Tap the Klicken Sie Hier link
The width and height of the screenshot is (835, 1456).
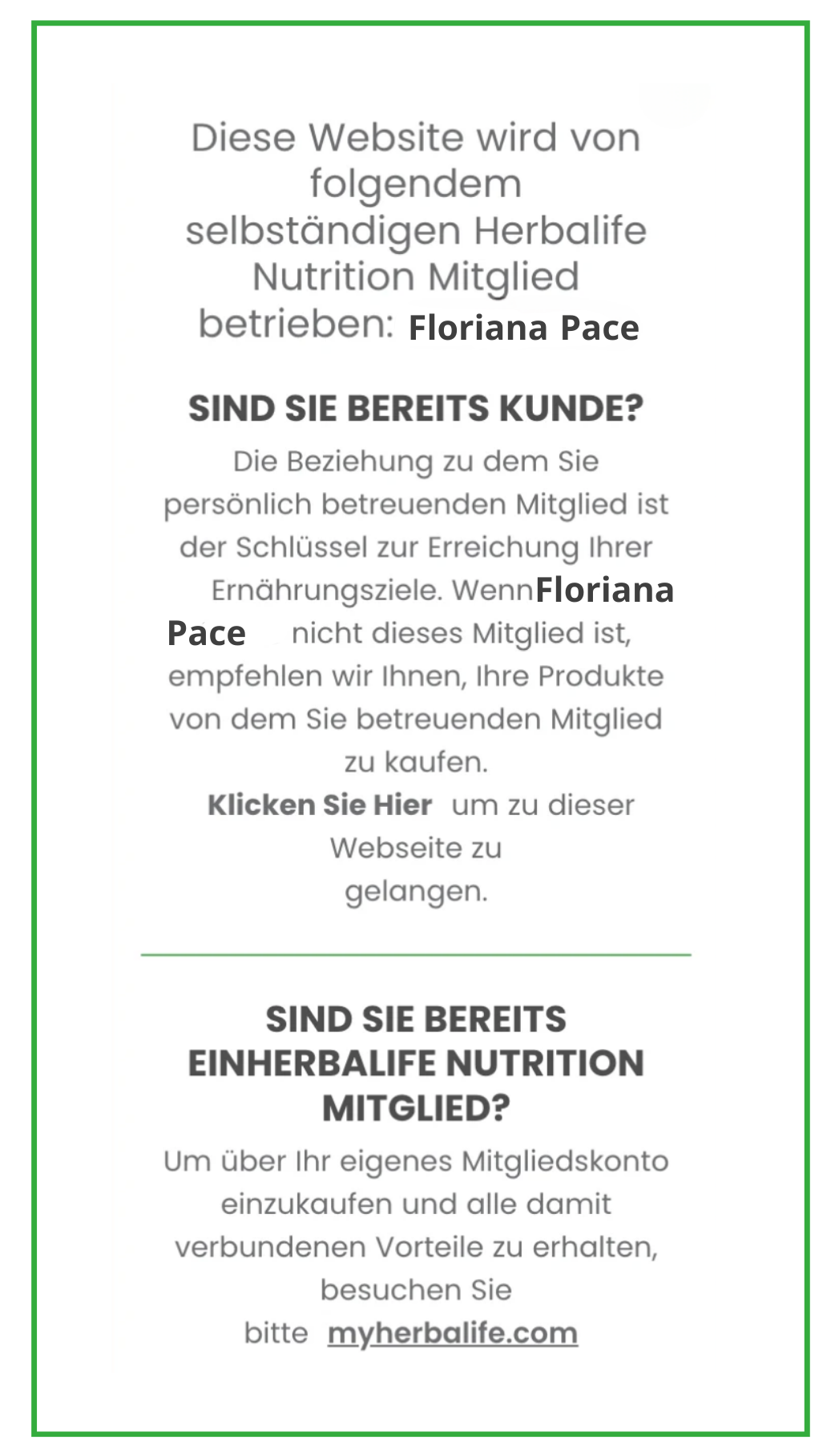[x=319, y=805]
